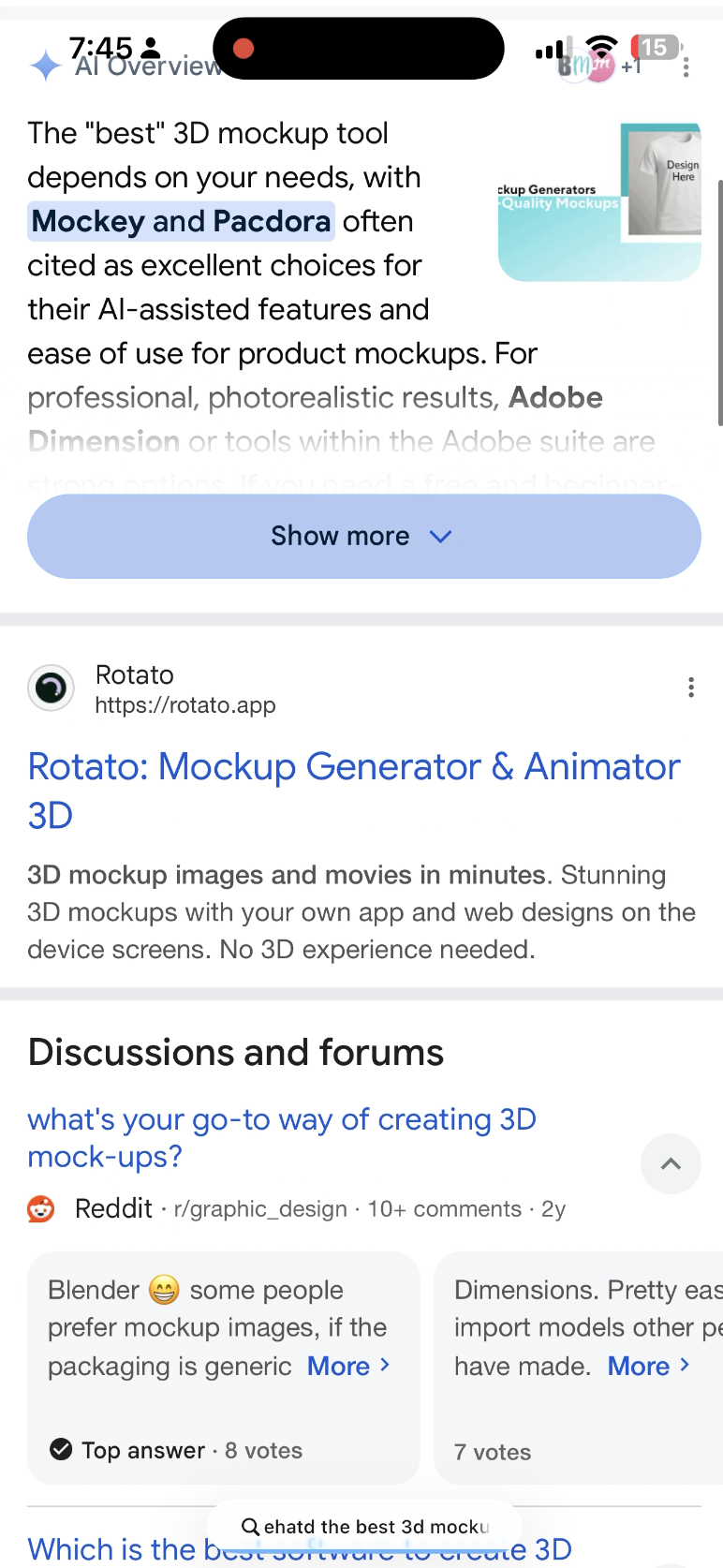
Task: Tap the battery indicator showing 15
Action: click(x=653, y=47)
